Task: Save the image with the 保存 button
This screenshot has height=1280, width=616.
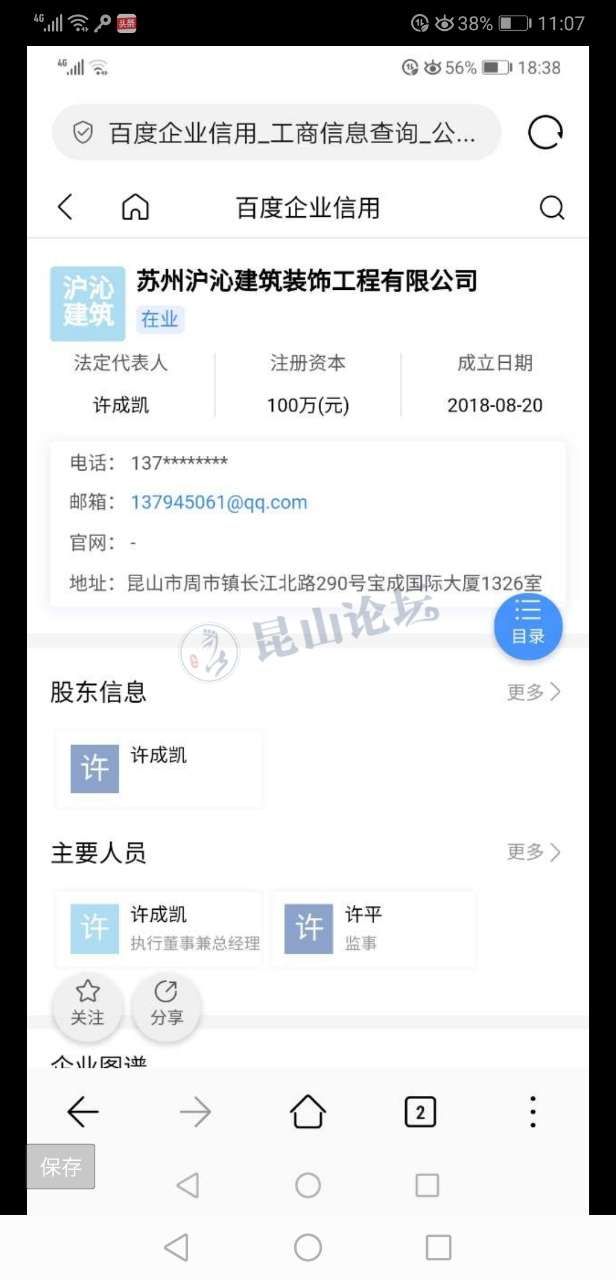Action: 61,1167
